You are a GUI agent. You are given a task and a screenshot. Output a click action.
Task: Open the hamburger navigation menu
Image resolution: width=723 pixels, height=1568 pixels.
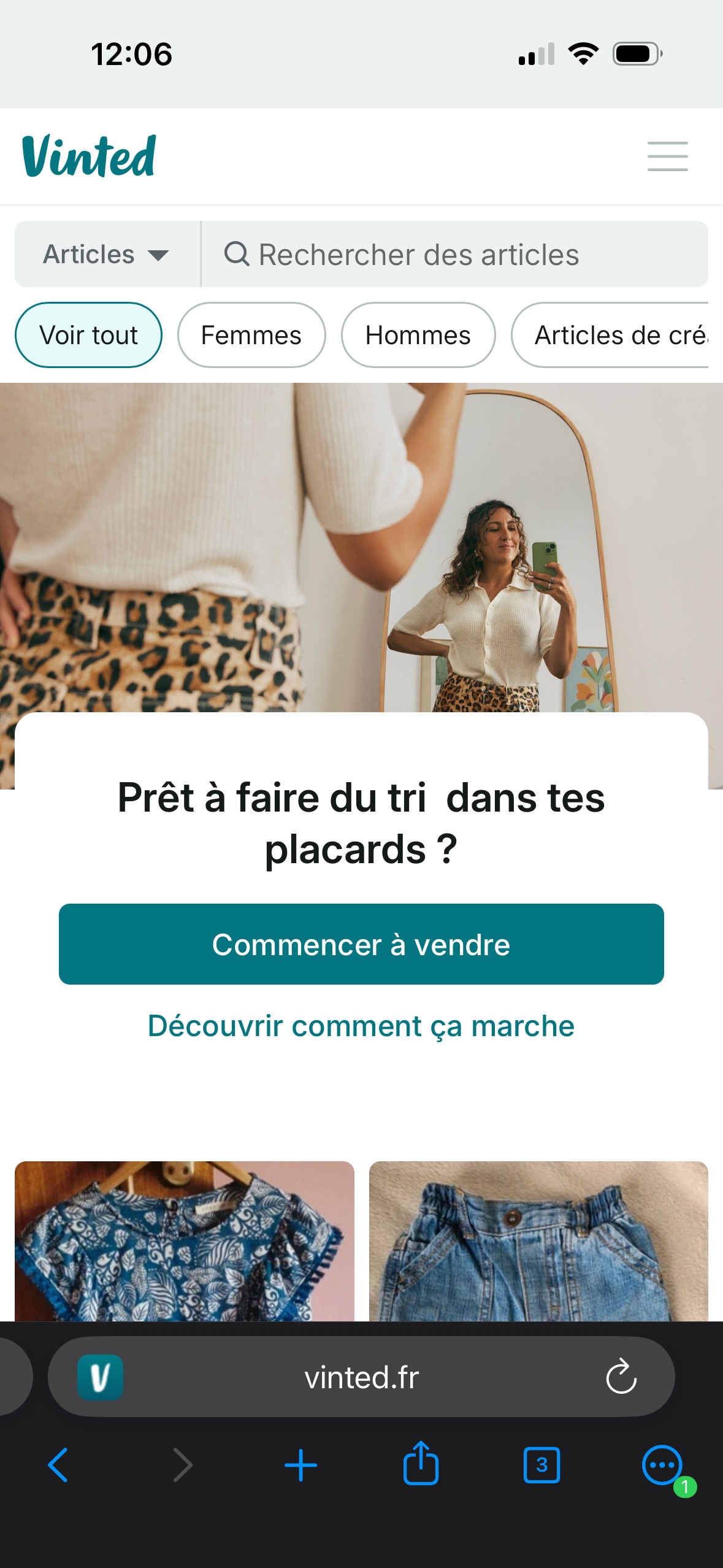click(x=667, y=156)
